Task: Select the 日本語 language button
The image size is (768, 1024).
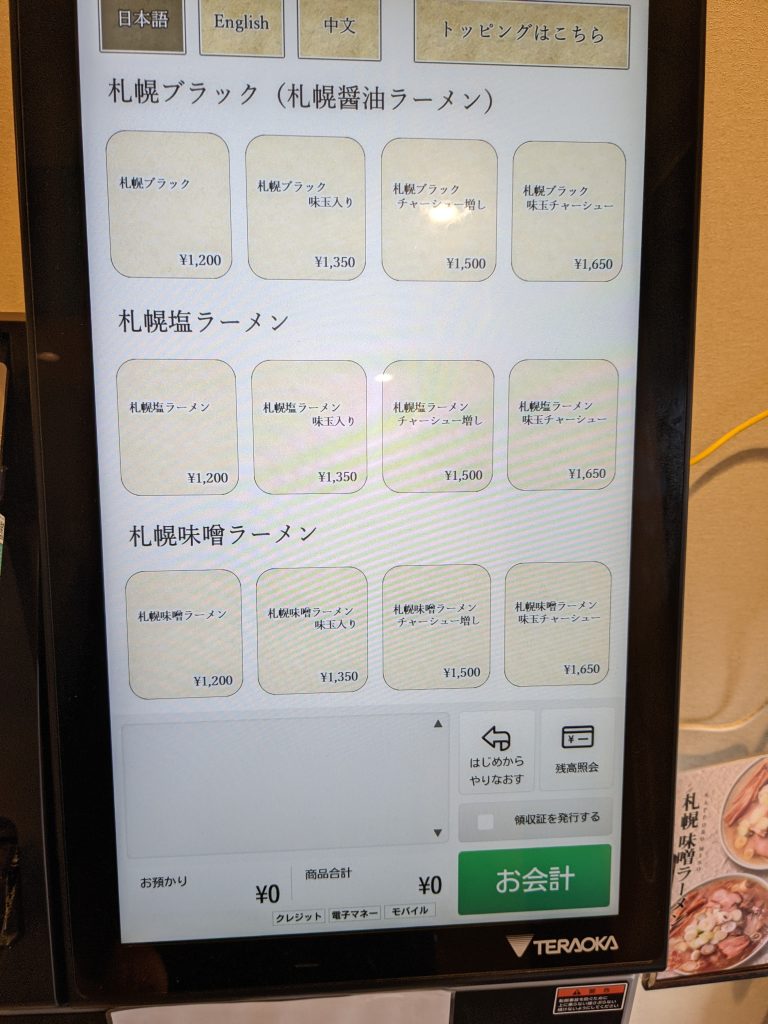Action: [x=142, y=21]
